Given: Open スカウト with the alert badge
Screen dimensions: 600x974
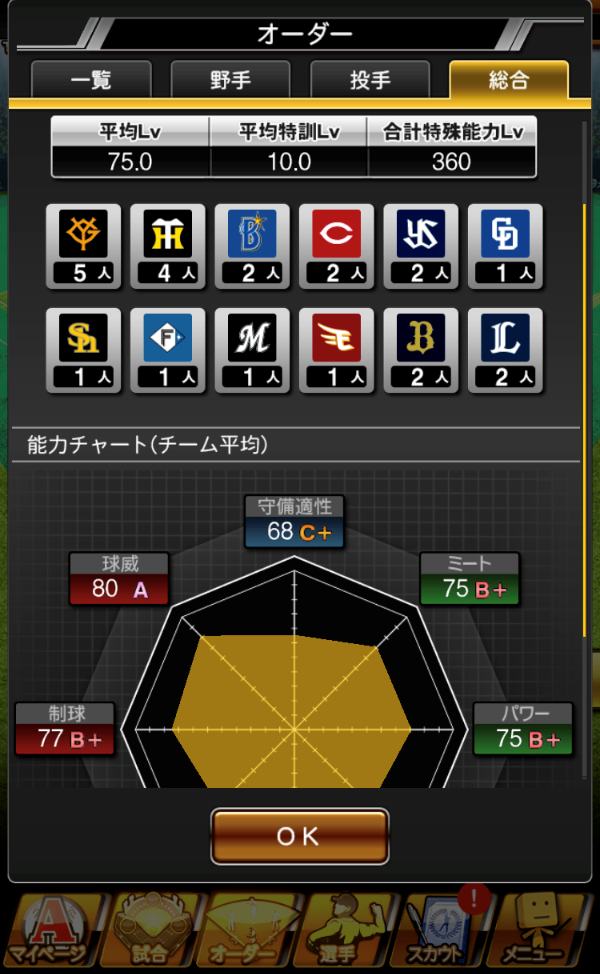Looking at the screenshot, I should [x=449, y=932].
